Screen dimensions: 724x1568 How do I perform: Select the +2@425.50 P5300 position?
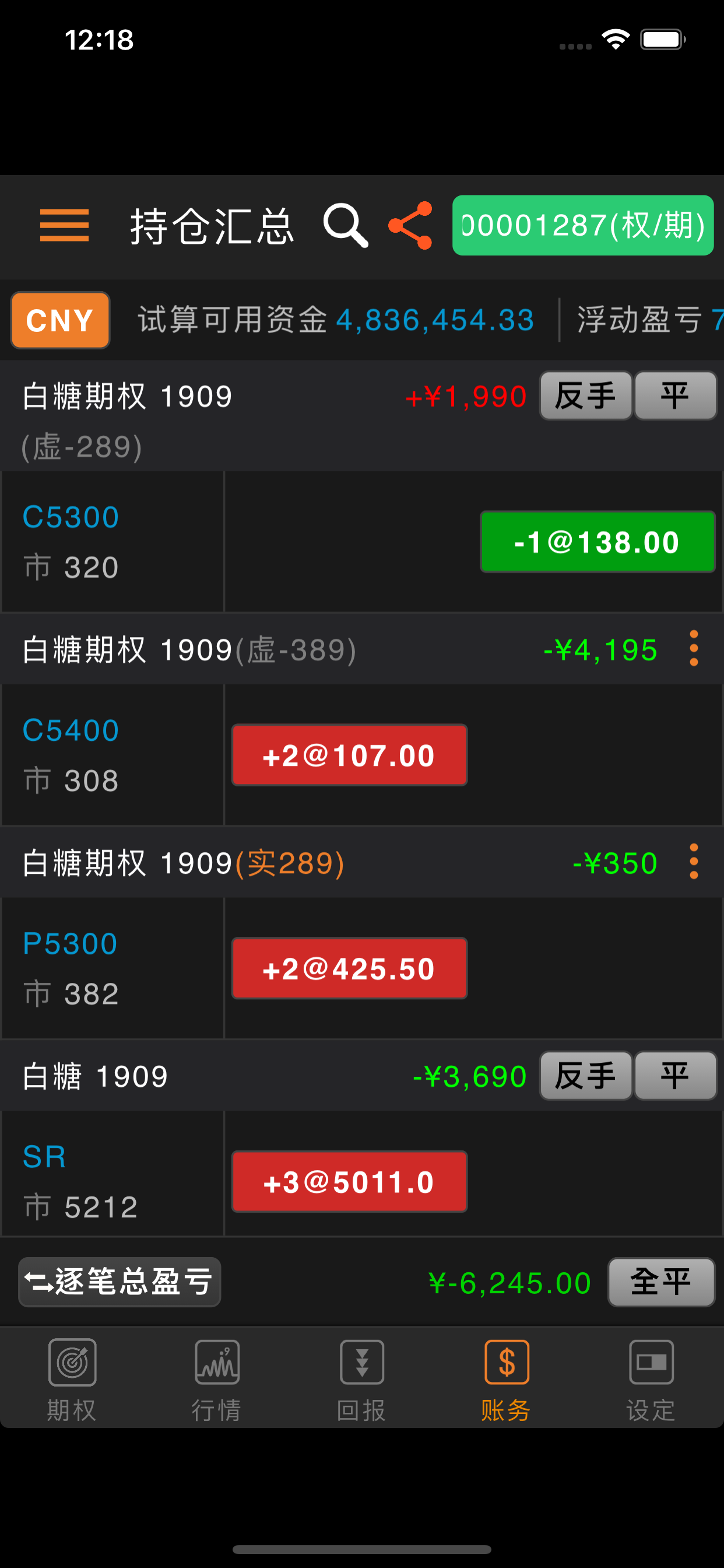[x=349, y=968]
